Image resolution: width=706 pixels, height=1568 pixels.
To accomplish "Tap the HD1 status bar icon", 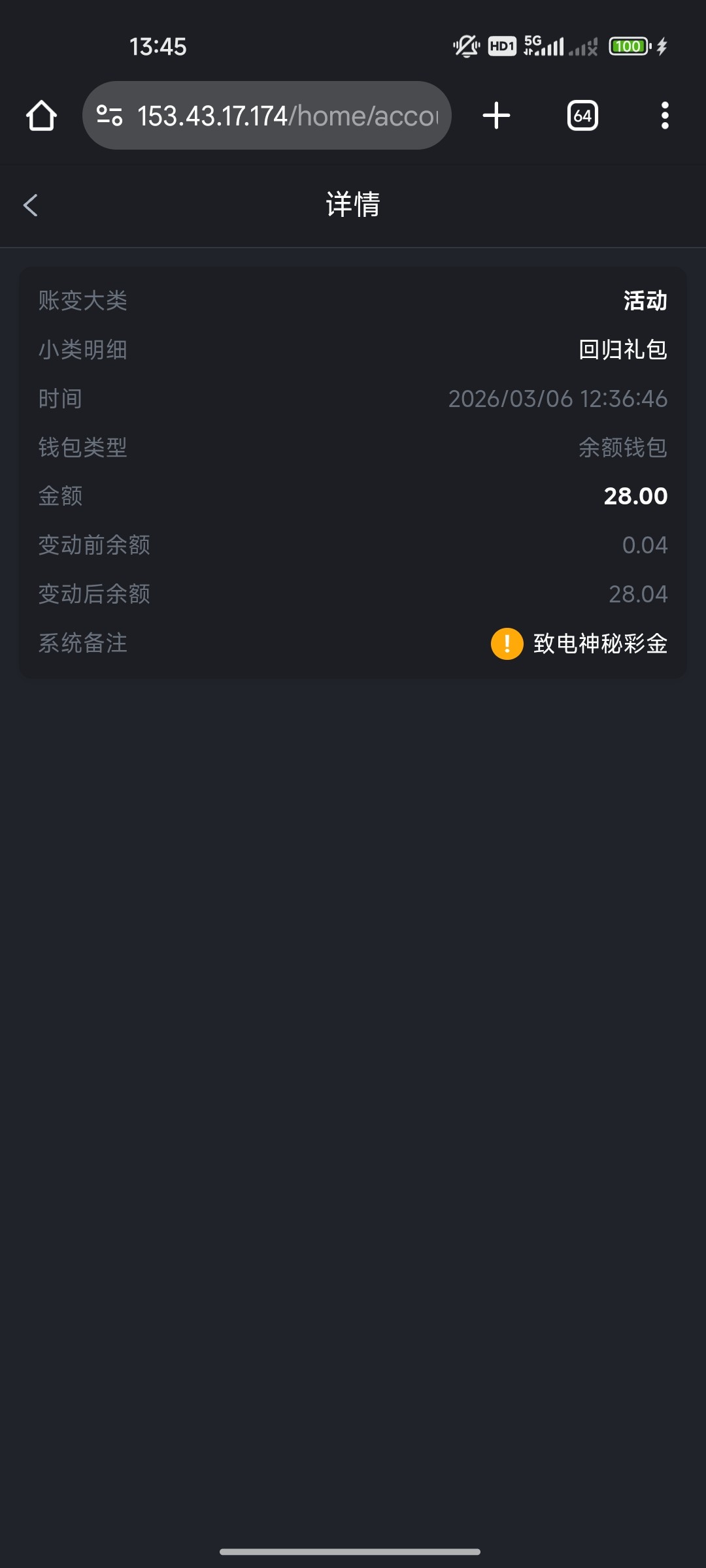I will pos(501,44).
